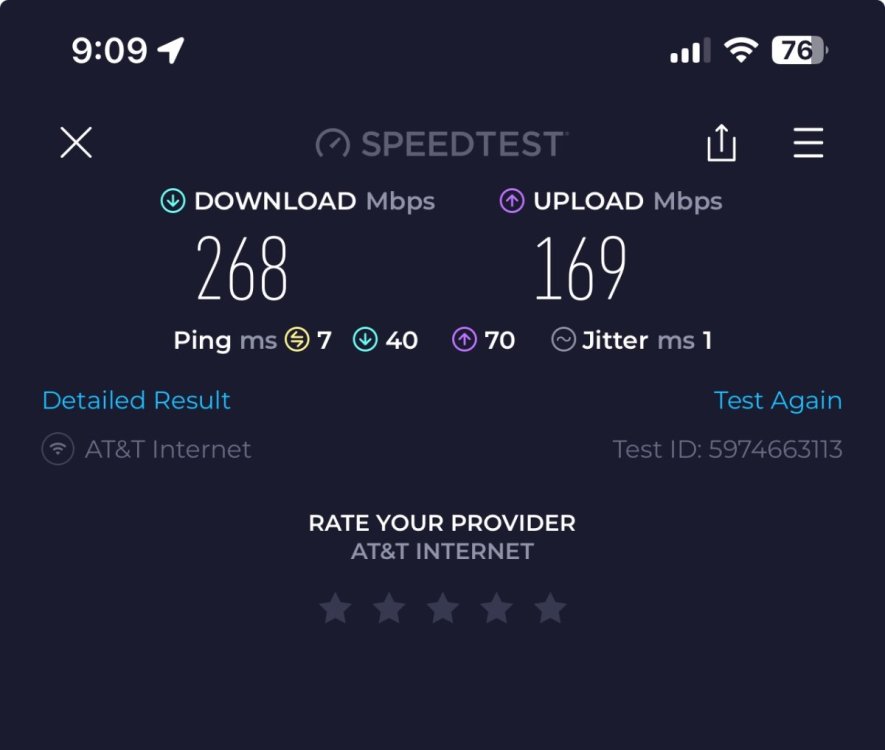The image size is (885, 750).
Task: Rate AT&T Internet three stars
Action: point(443,608)
